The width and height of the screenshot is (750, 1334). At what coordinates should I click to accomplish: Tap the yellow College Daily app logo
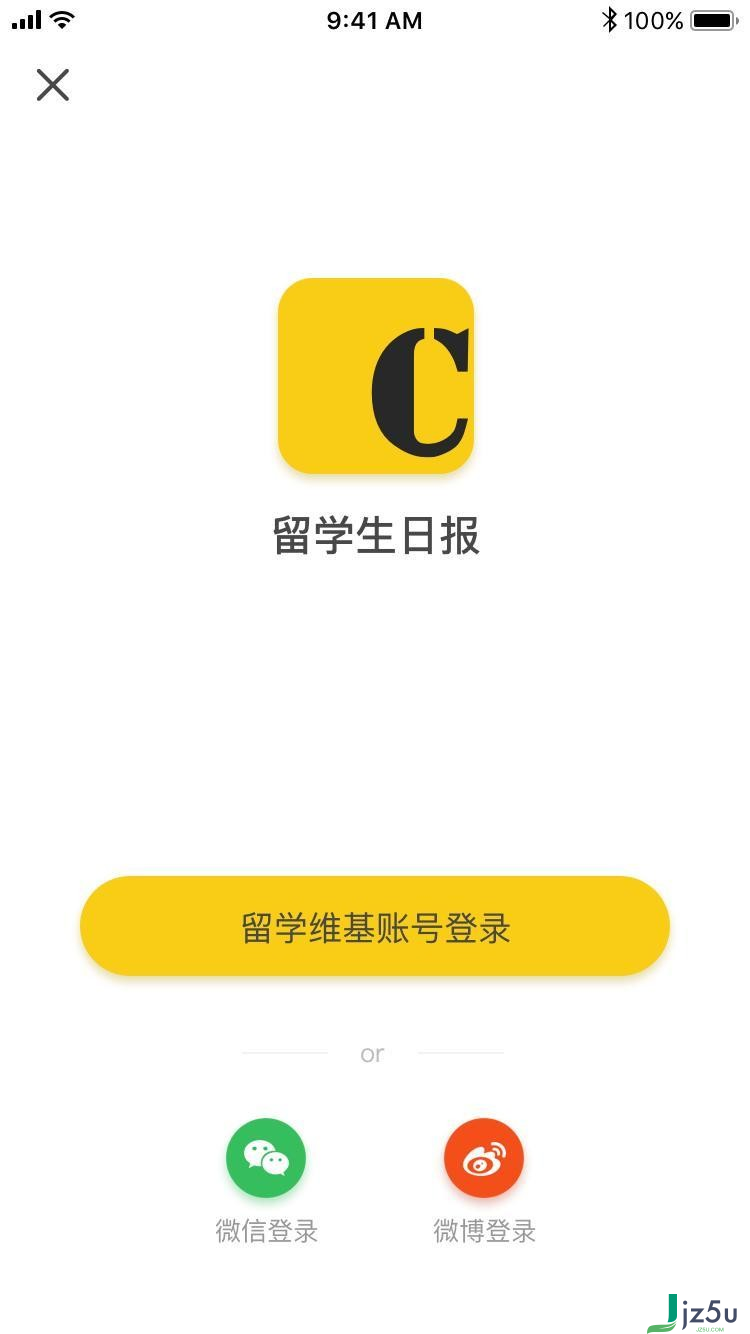pos(375,375)
